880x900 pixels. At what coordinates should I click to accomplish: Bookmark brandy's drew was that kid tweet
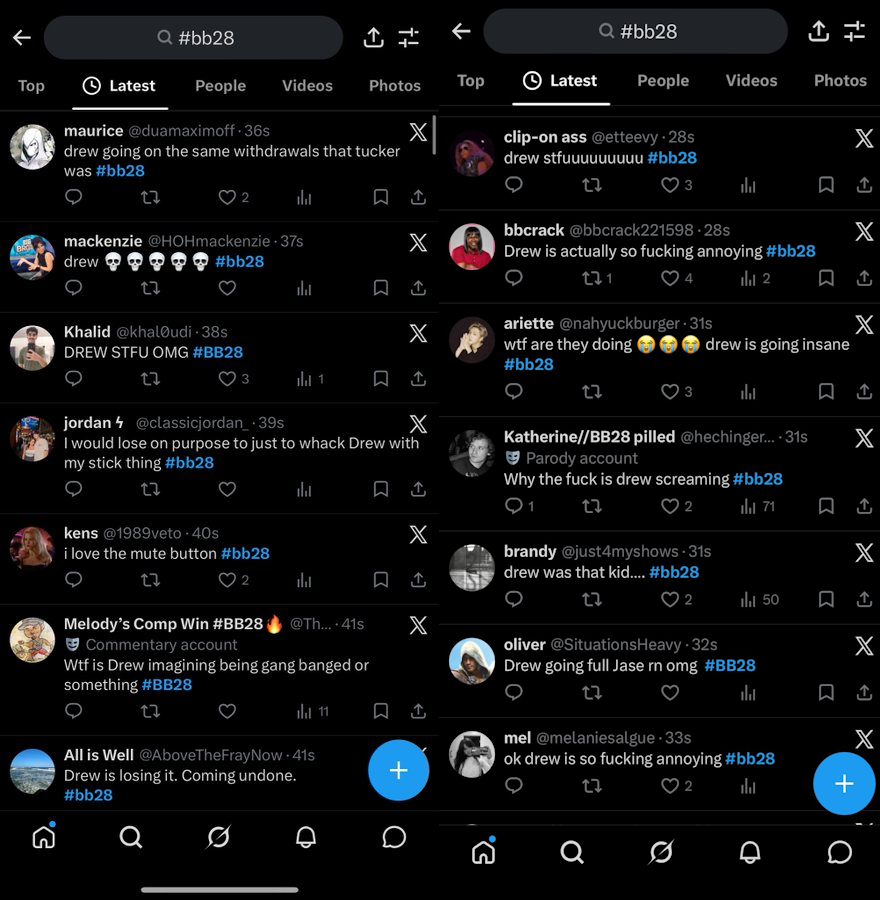coord(826,599)
